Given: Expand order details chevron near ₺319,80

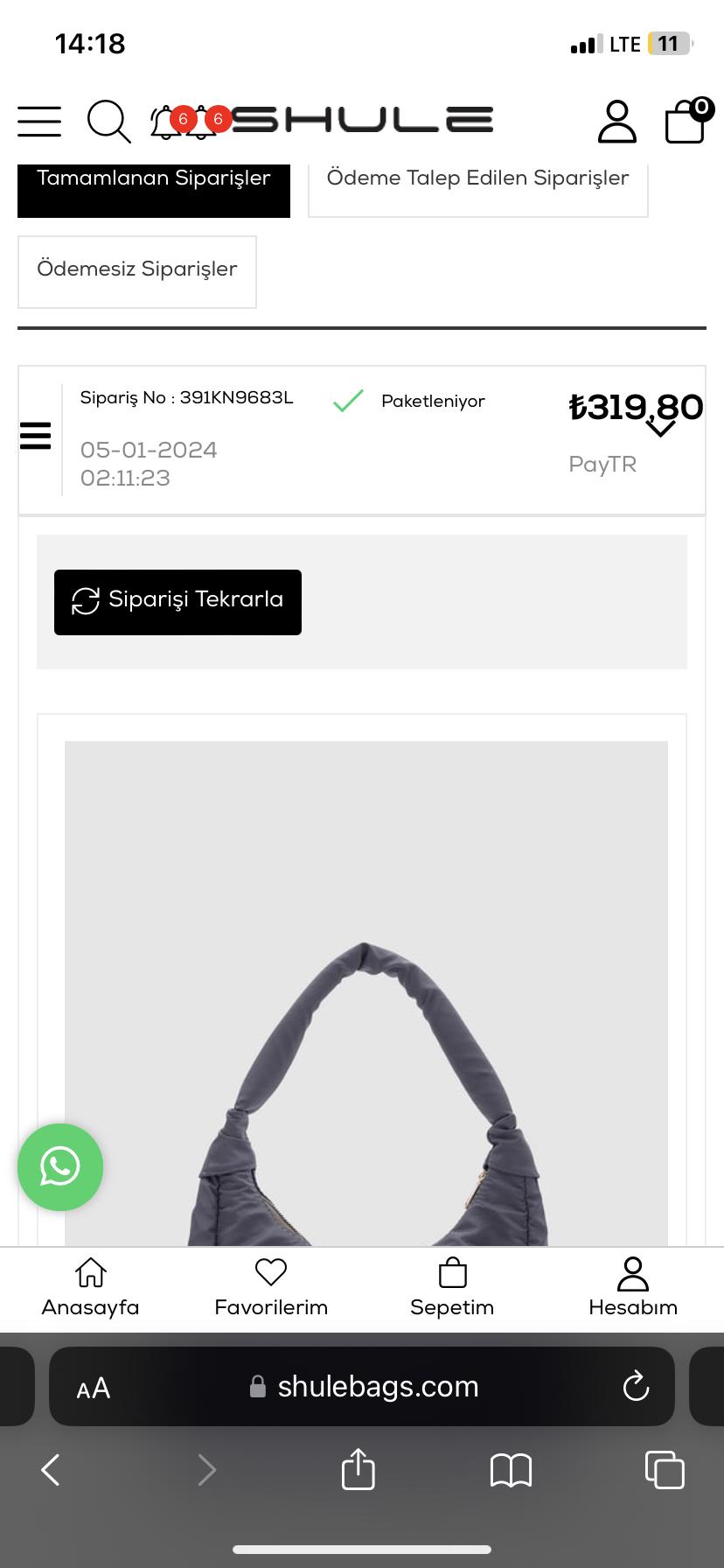Looking at the screenshot, I should 661,429.
